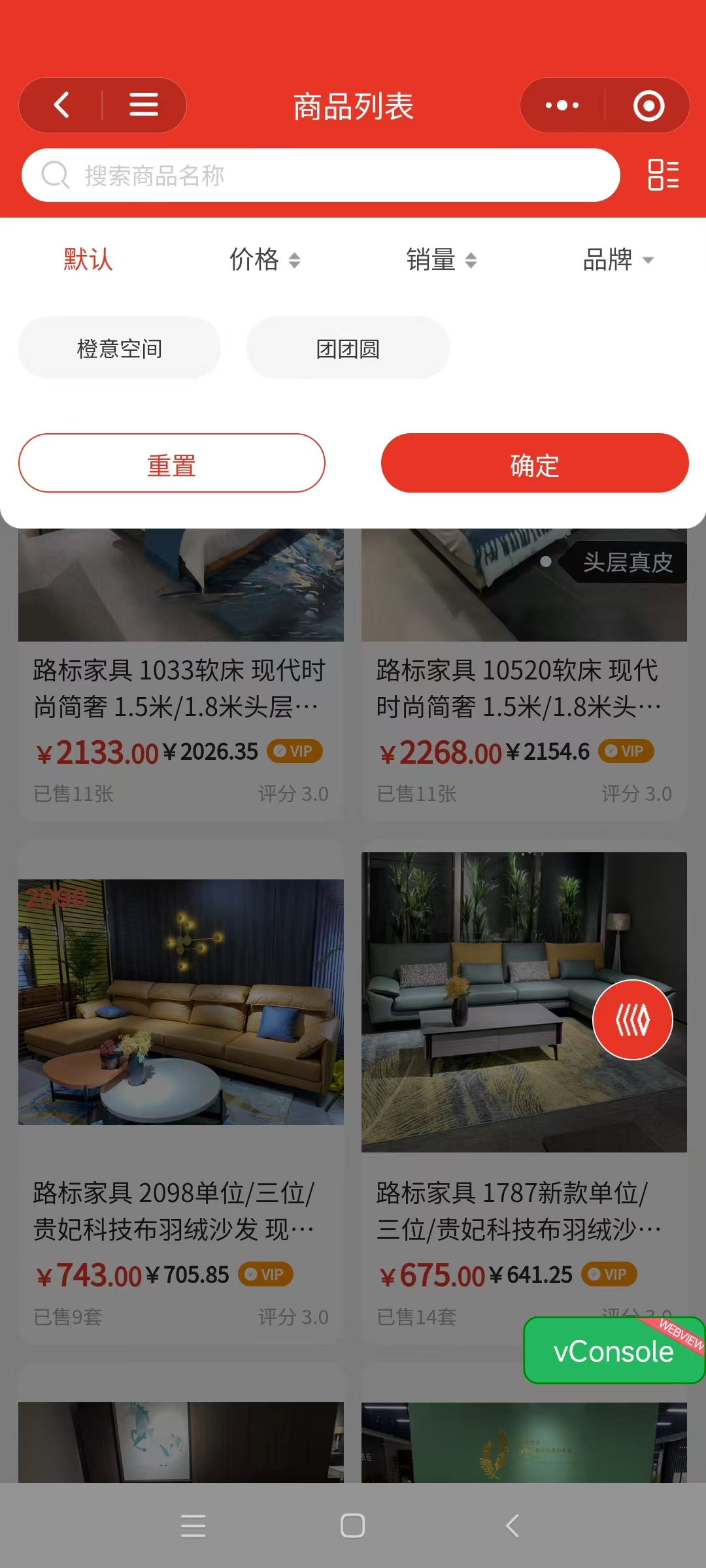Open the mini program more options menu
The width and height of the screenshot is (706, 1568).
click(562, 105)
